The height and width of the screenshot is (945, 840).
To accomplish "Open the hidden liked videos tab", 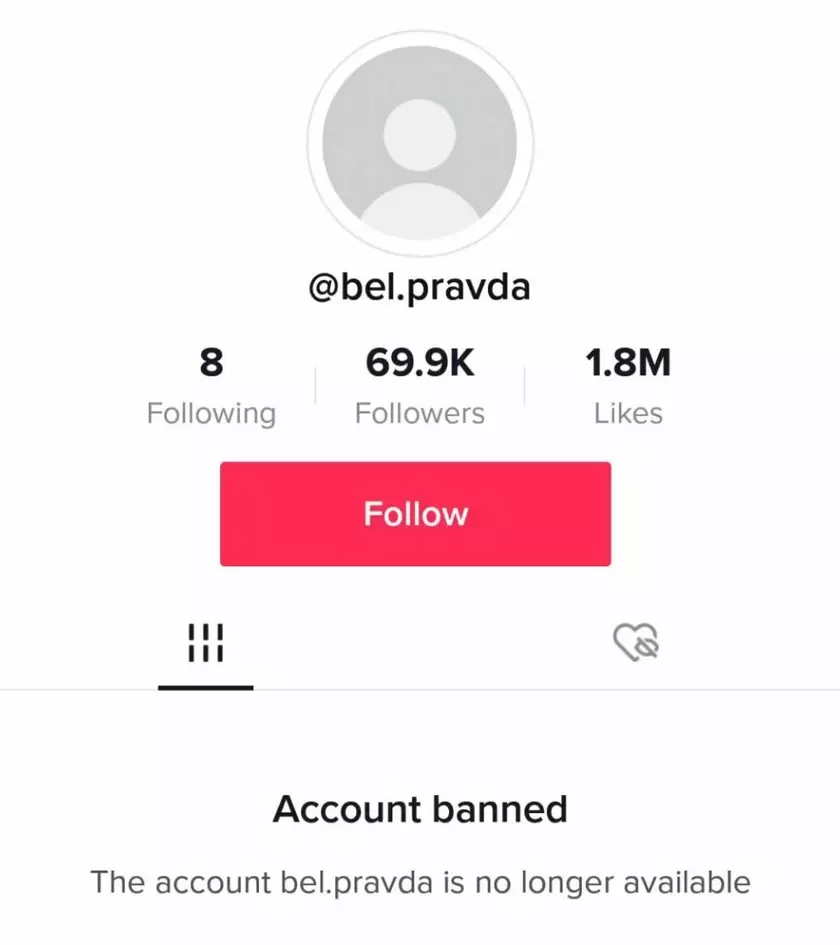I will [637, 643].
